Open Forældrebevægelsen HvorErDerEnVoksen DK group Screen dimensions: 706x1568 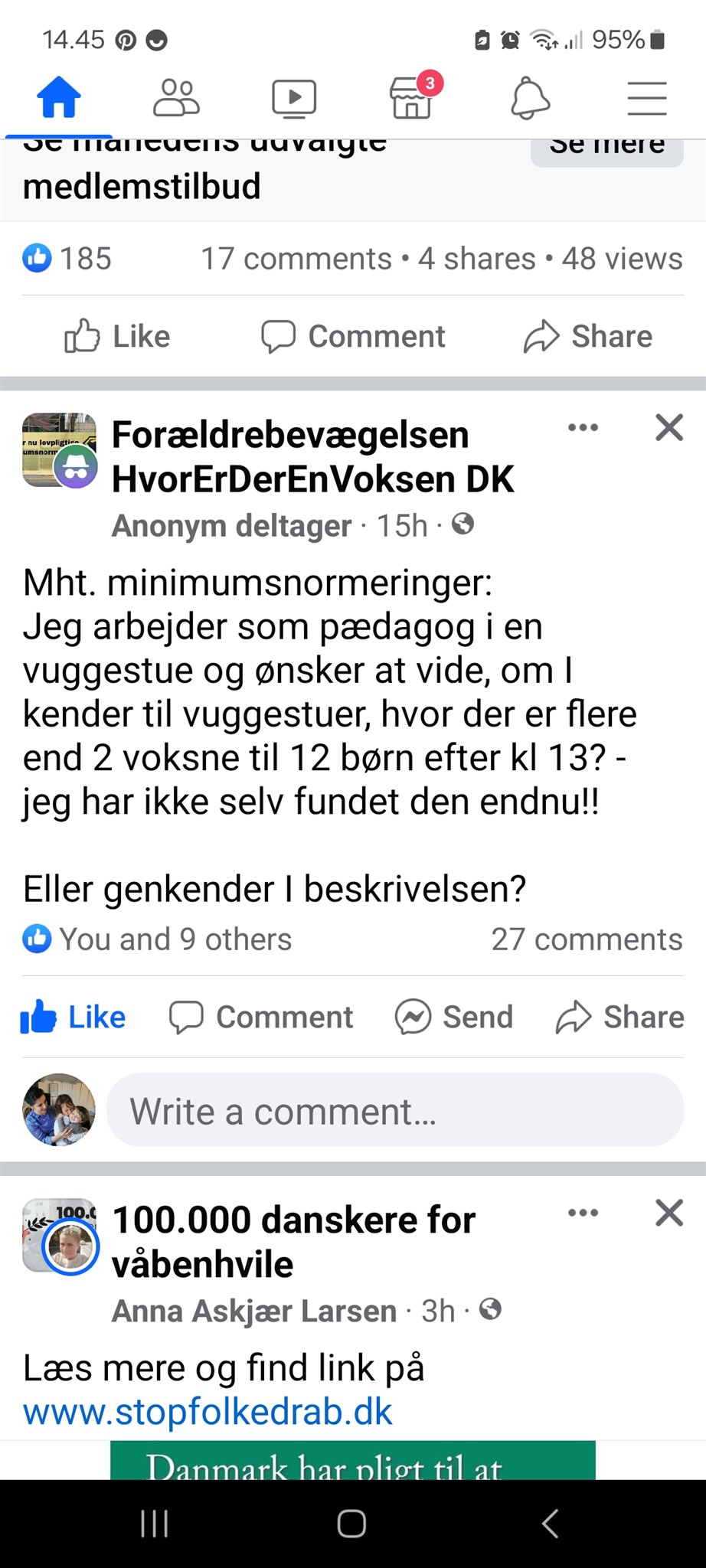(x=312, y=457)
